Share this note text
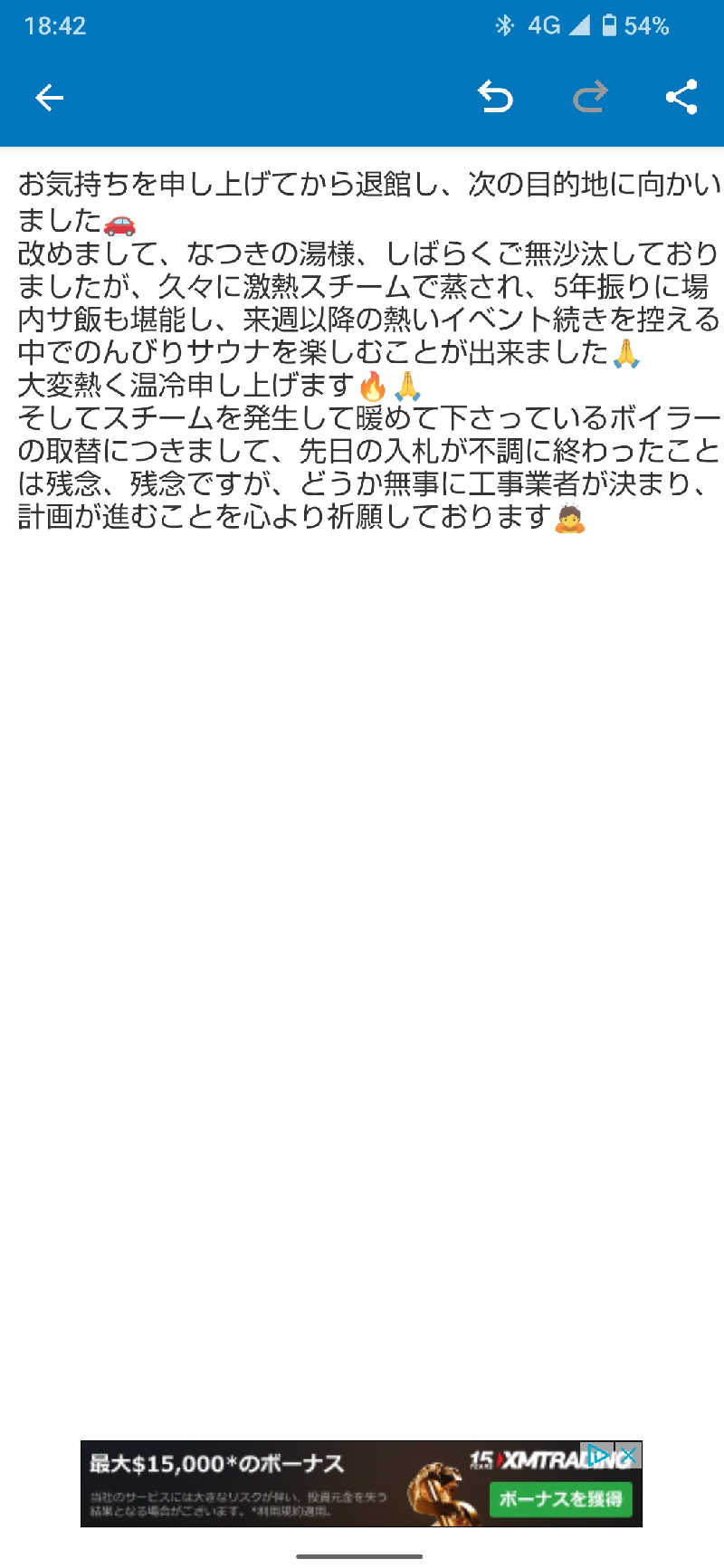Viewport: 724px width, 1568px height. pyautogui.click(x=681, y=98)
